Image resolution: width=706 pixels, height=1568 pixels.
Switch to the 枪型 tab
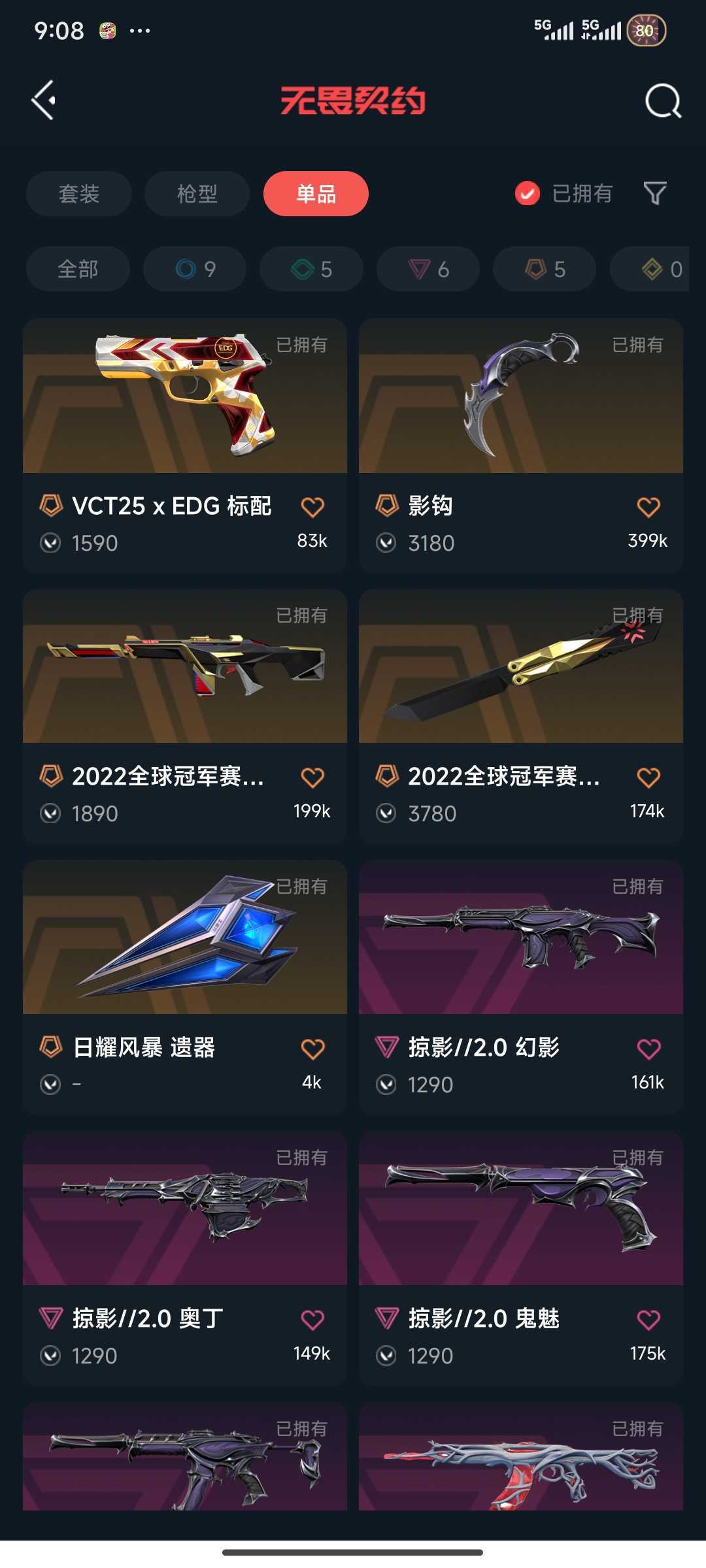(197, 193)
